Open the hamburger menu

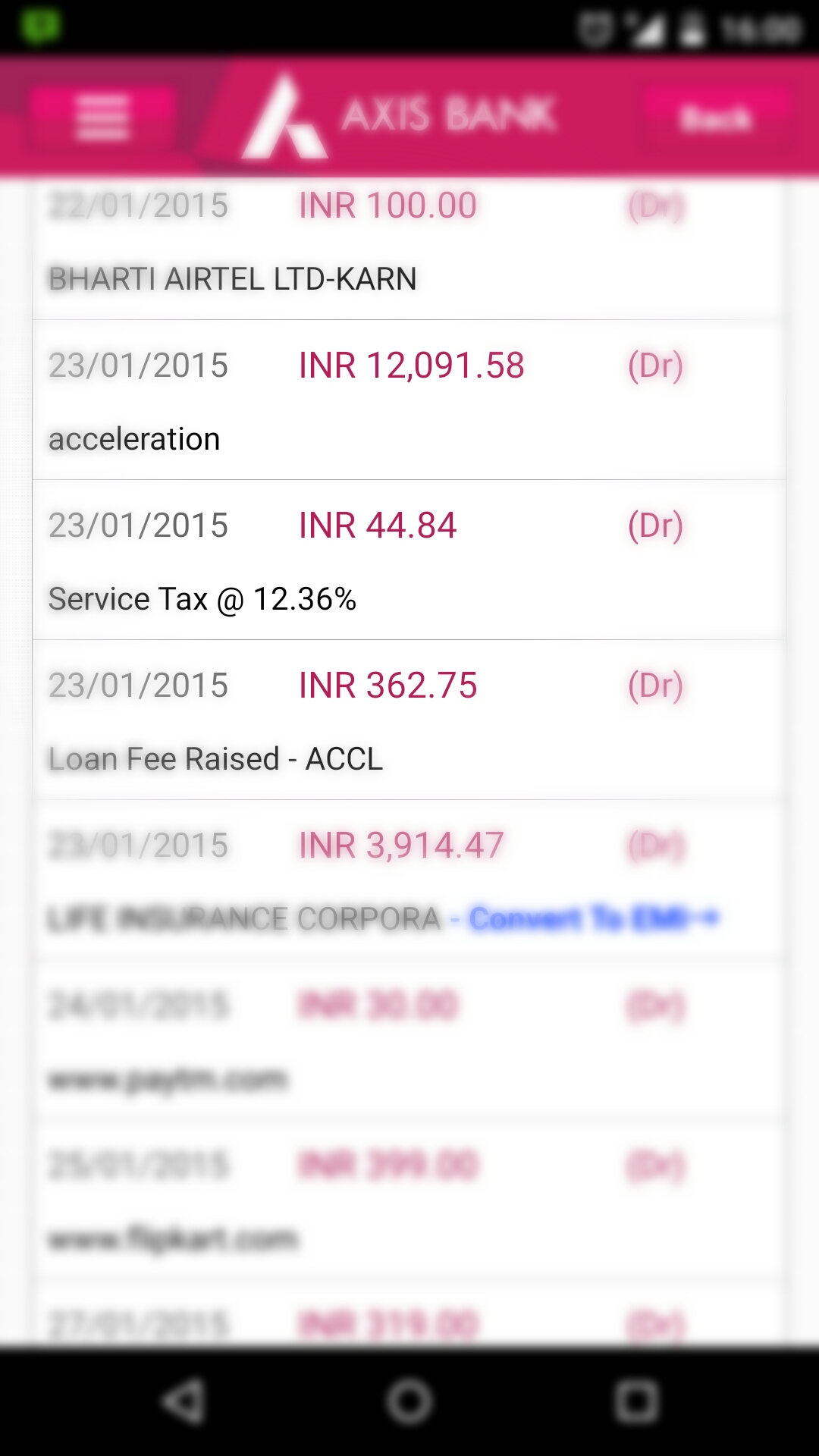102,117
